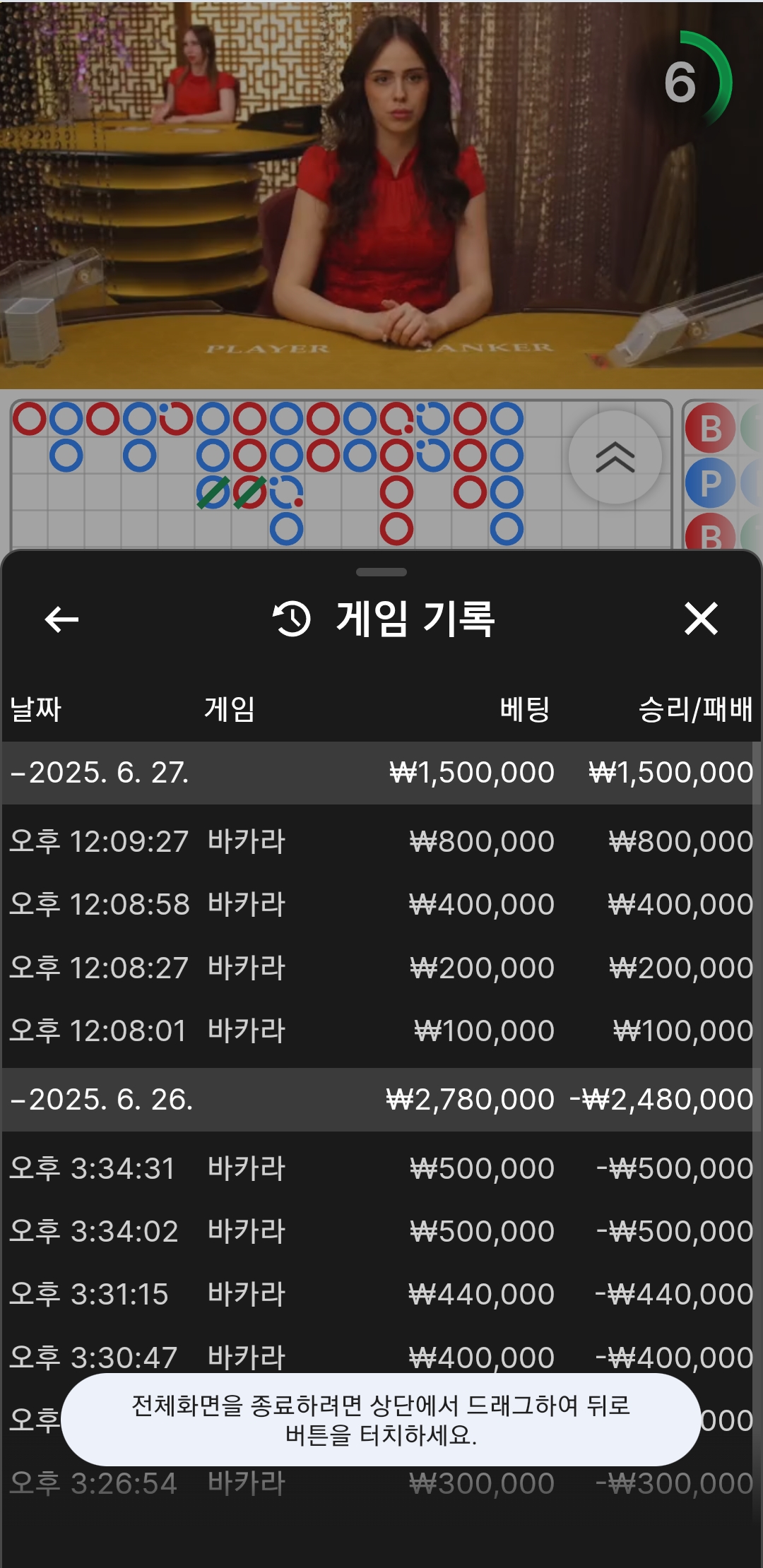The height and width of the screenshot is (1568, 763).
Task: Collapse the 2025. 6. 27. date group
Action: (x=99, y=773)
